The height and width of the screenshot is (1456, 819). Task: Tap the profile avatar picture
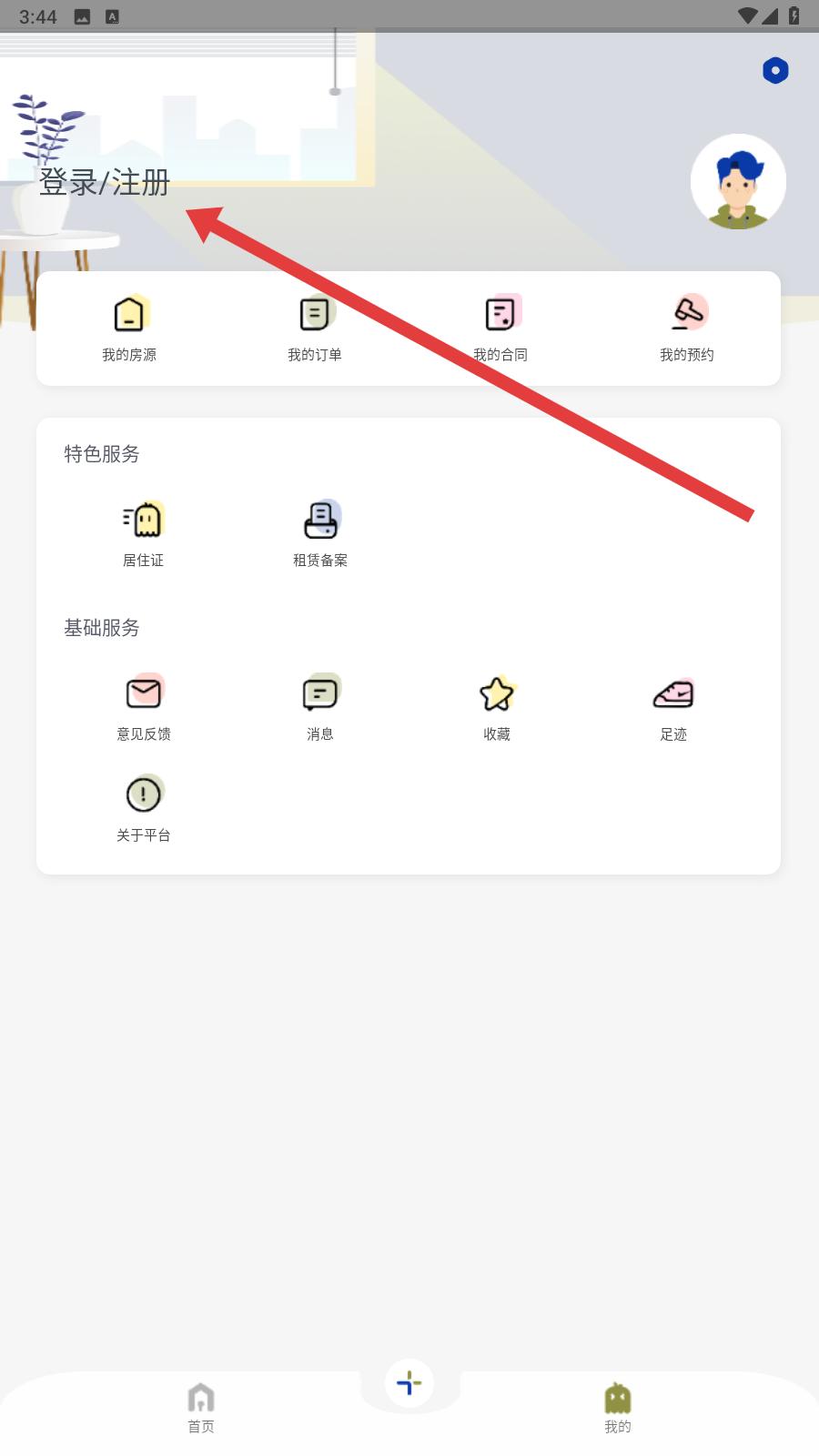(738, 182)
